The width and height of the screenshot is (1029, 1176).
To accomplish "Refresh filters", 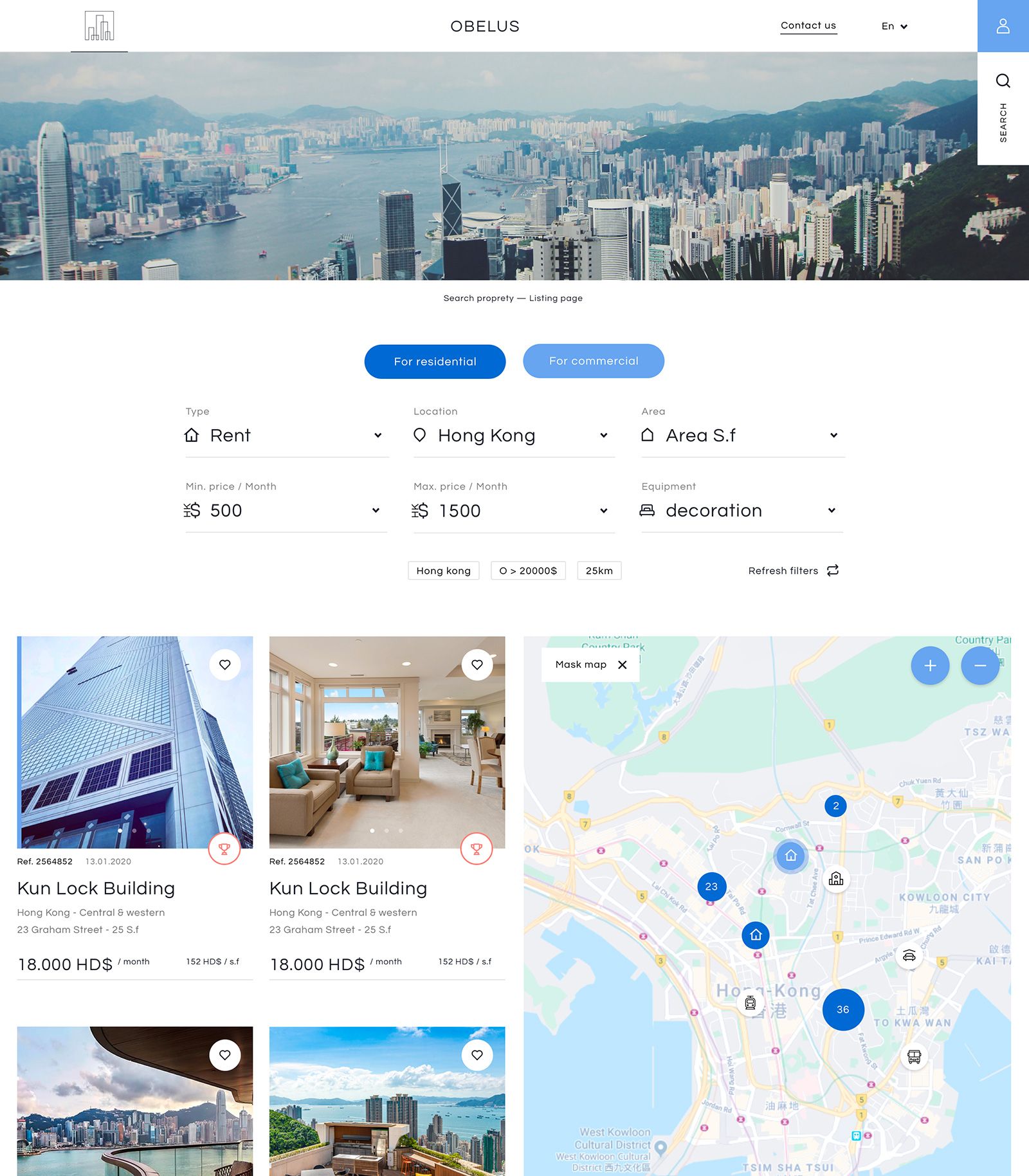I will click(793, 571).
